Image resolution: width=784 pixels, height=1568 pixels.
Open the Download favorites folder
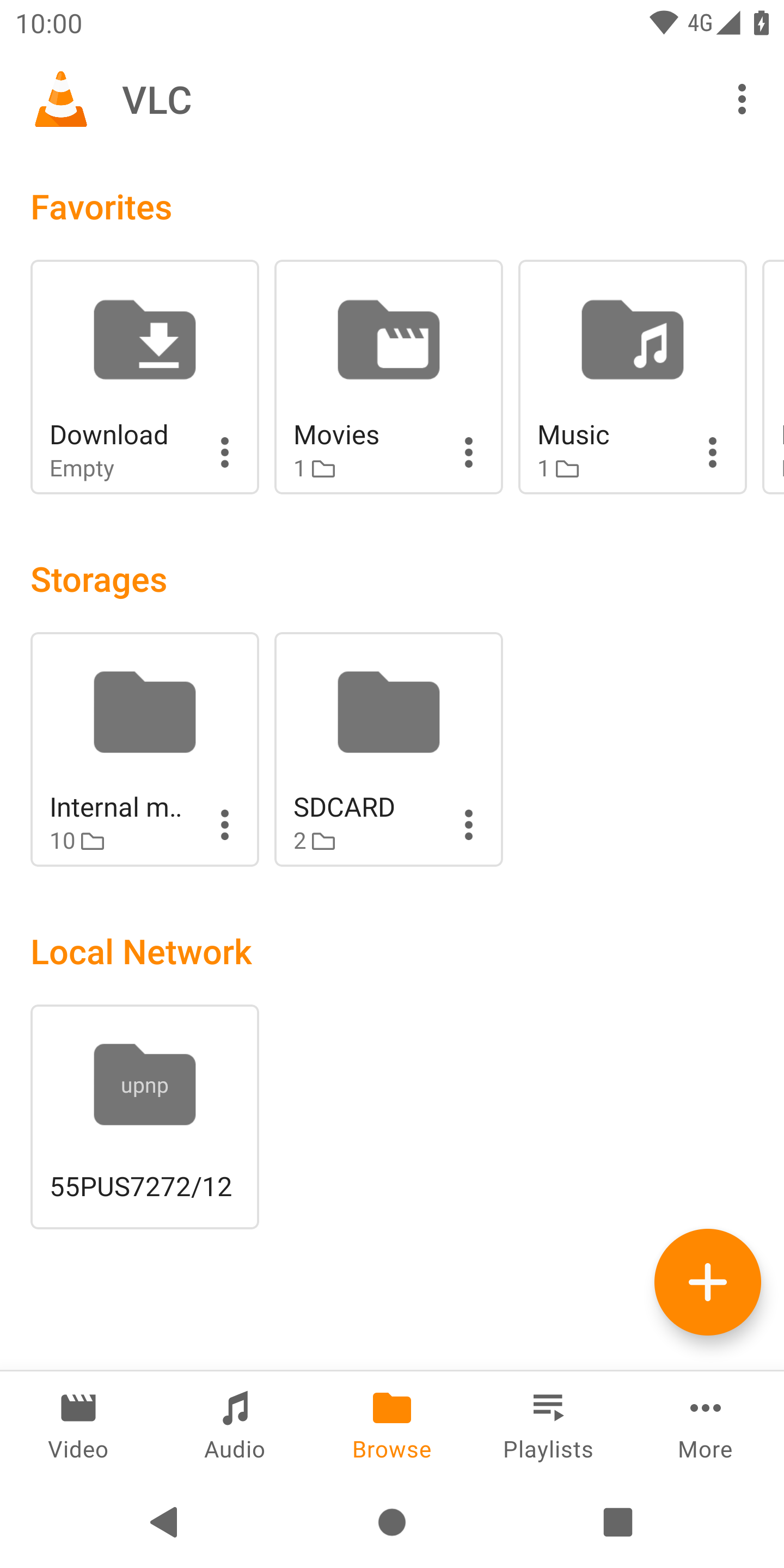click(x=145, y=377)
